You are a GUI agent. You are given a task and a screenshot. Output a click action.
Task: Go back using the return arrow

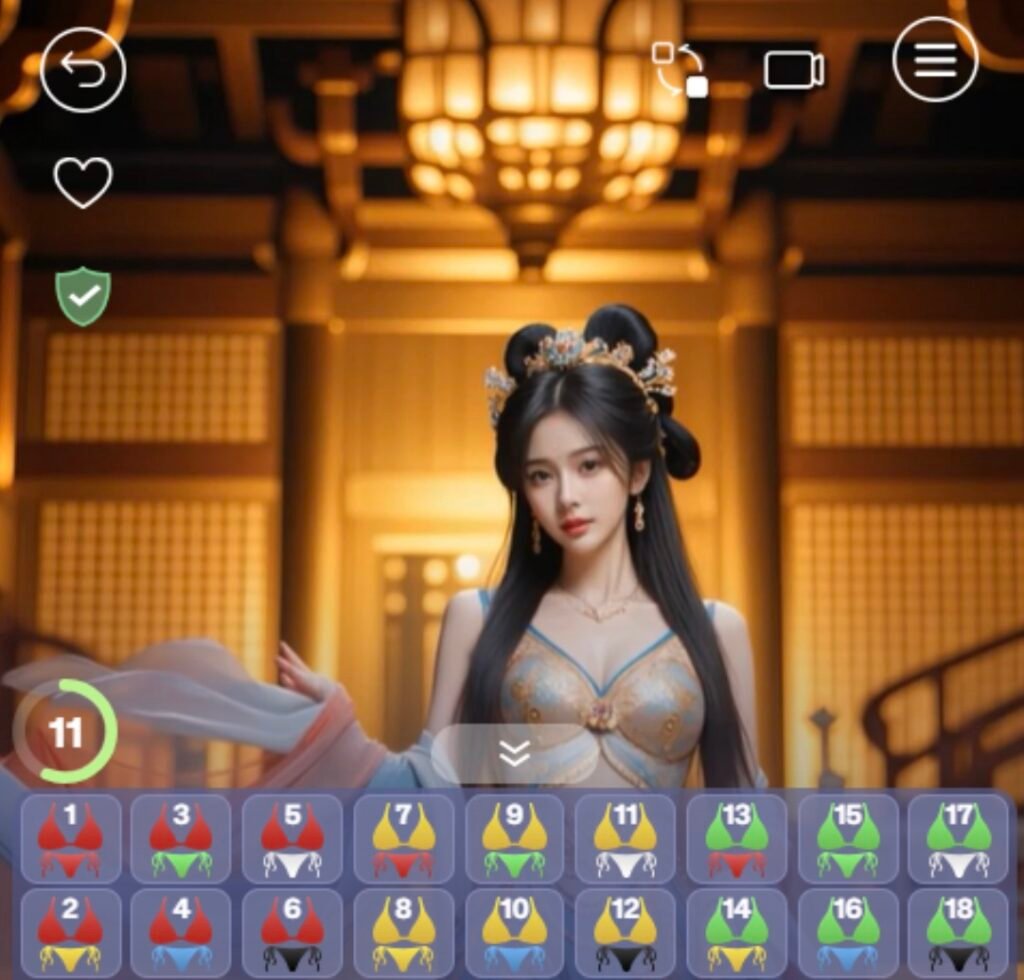pos(82,69)
